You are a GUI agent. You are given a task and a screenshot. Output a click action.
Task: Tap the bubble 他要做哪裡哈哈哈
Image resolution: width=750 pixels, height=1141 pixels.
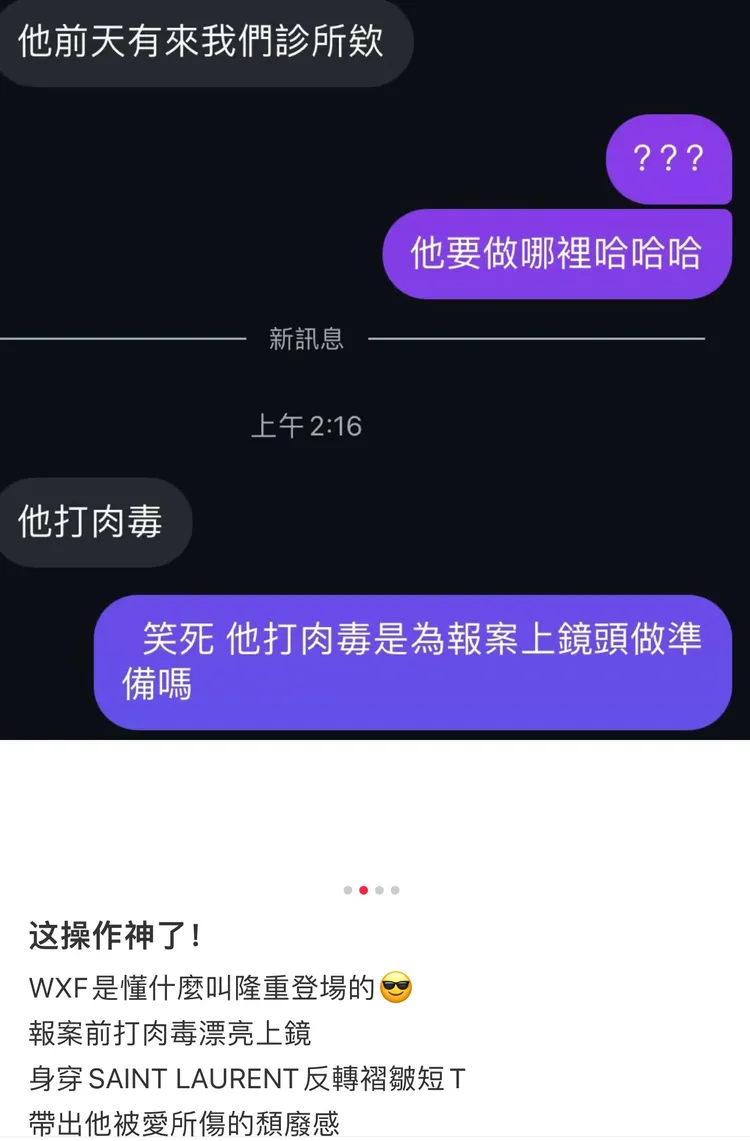[556, 253]
